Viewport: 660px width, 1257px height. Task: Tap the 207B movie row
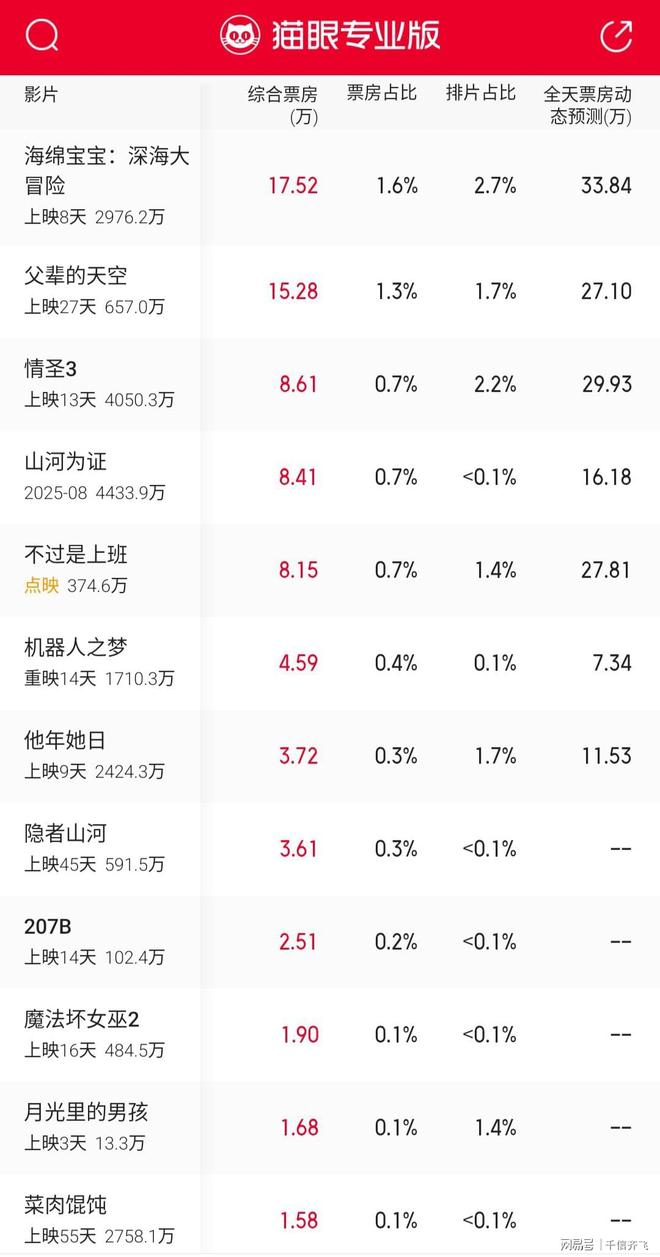coord(48,927)
